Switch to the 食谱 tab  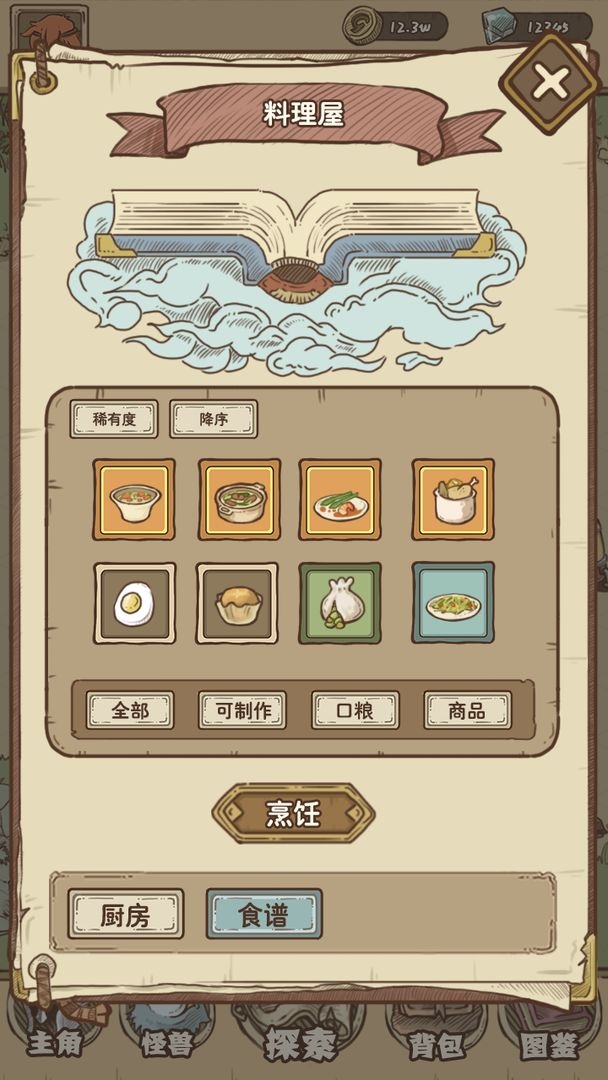[264, 914]
